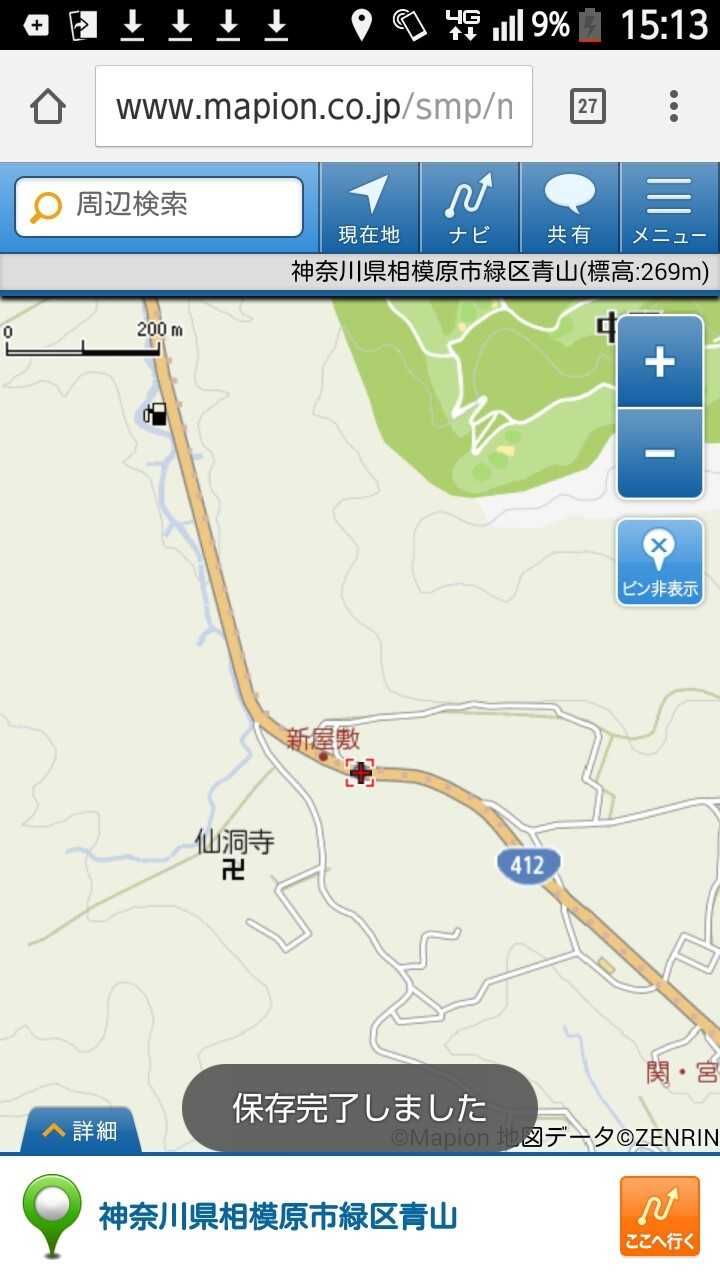
Task: Expand the 詳細 details panel
Action: [x=81, y=1131]
